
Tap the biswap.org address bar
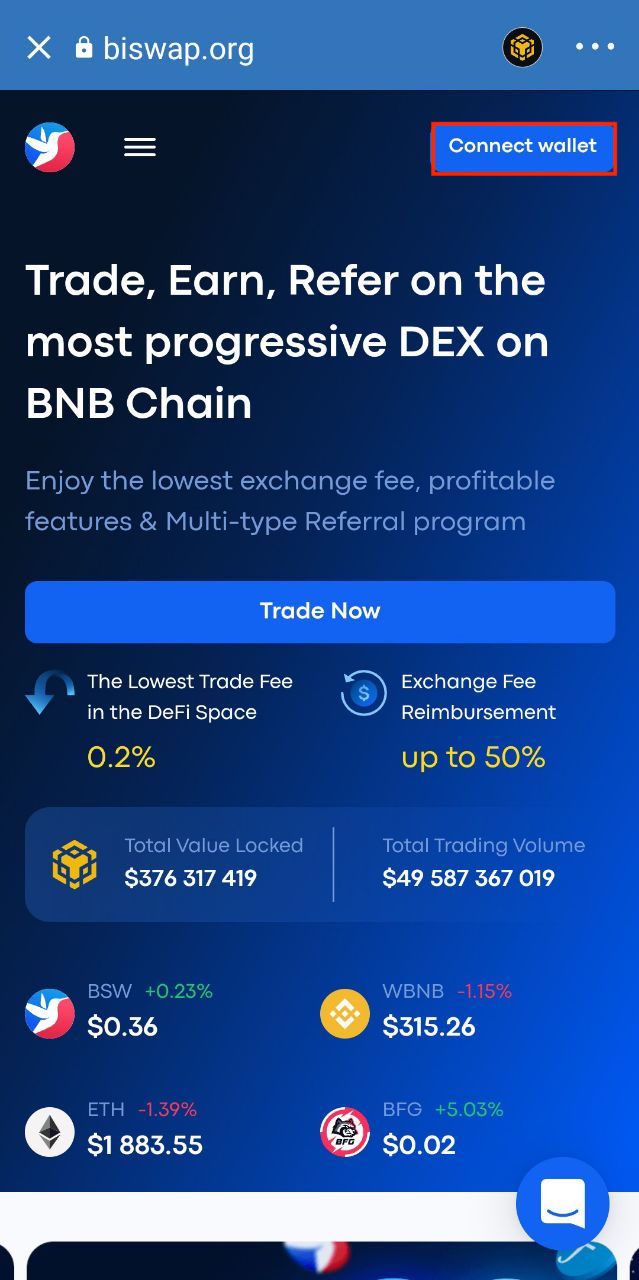point(178,48)
